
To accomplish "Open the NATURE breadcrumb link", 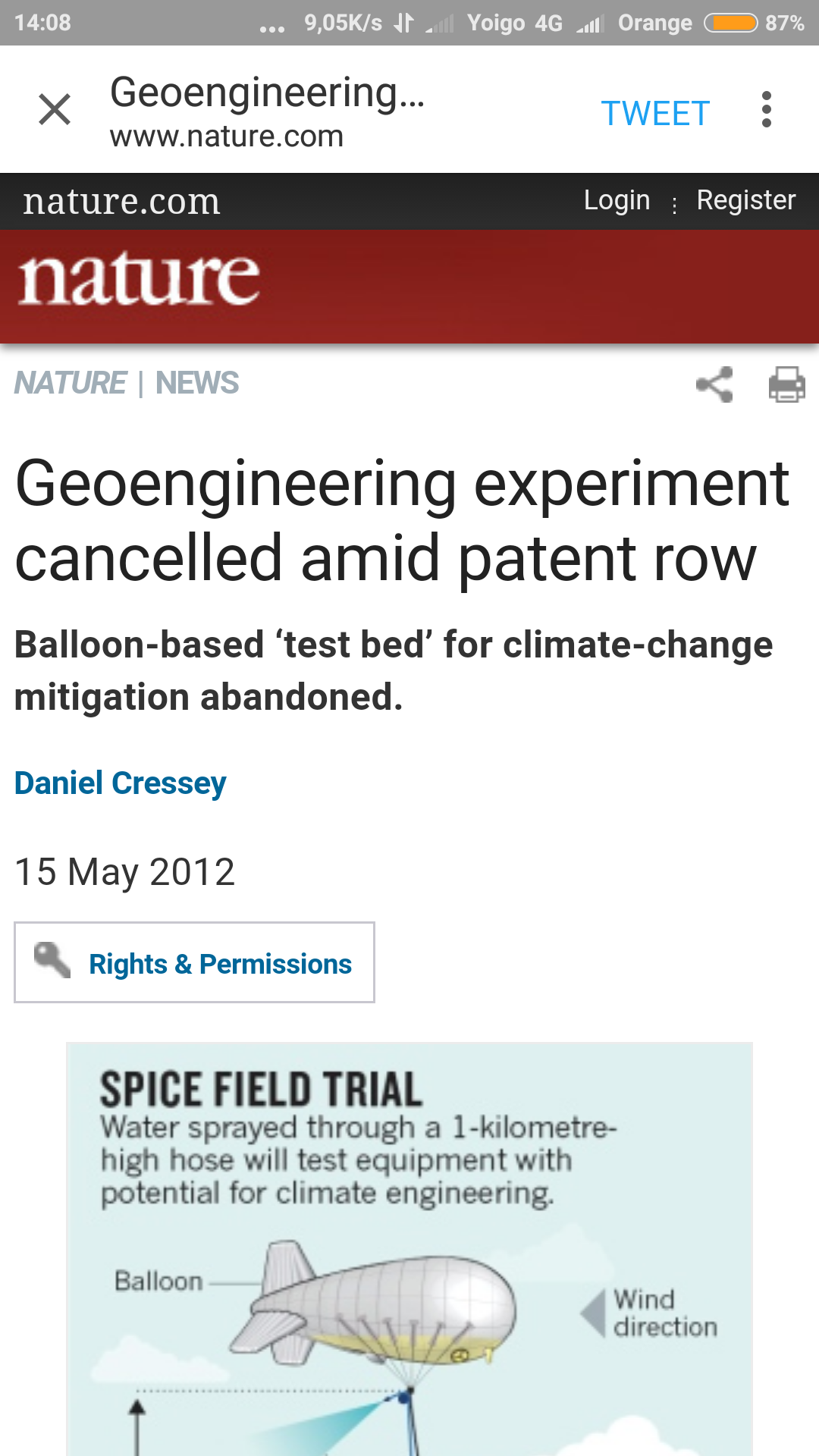I will pos(71,384).
